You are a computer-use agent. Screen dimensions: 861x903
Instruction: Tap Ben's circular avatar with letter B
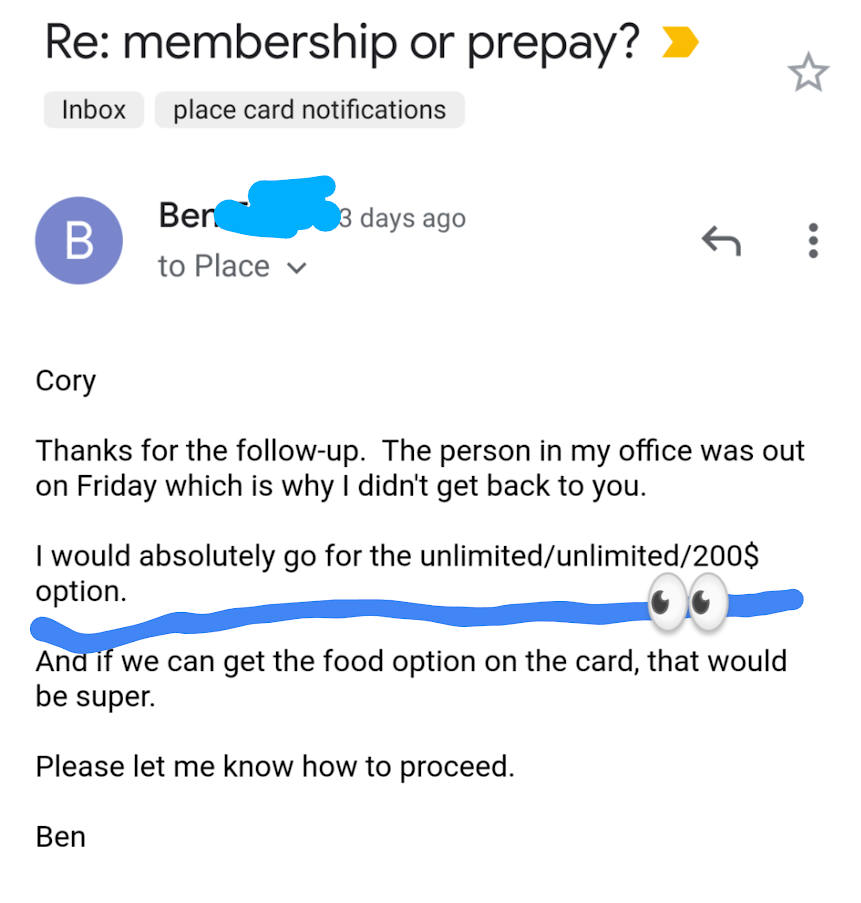click(x=79, y=240)
